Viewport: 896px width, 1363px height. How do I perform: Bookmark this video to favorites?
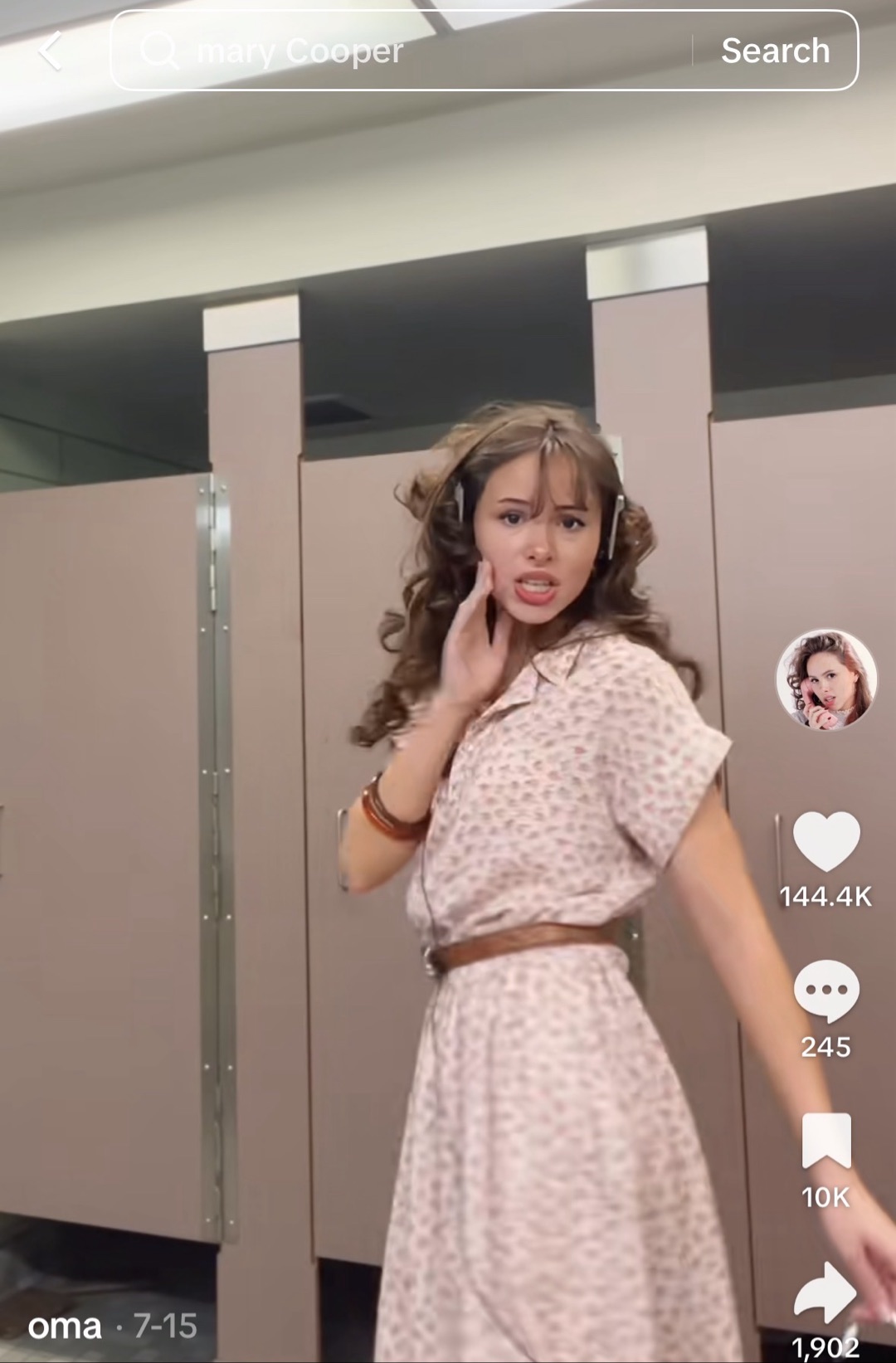pyautogui.click(x=826, y=1141)
